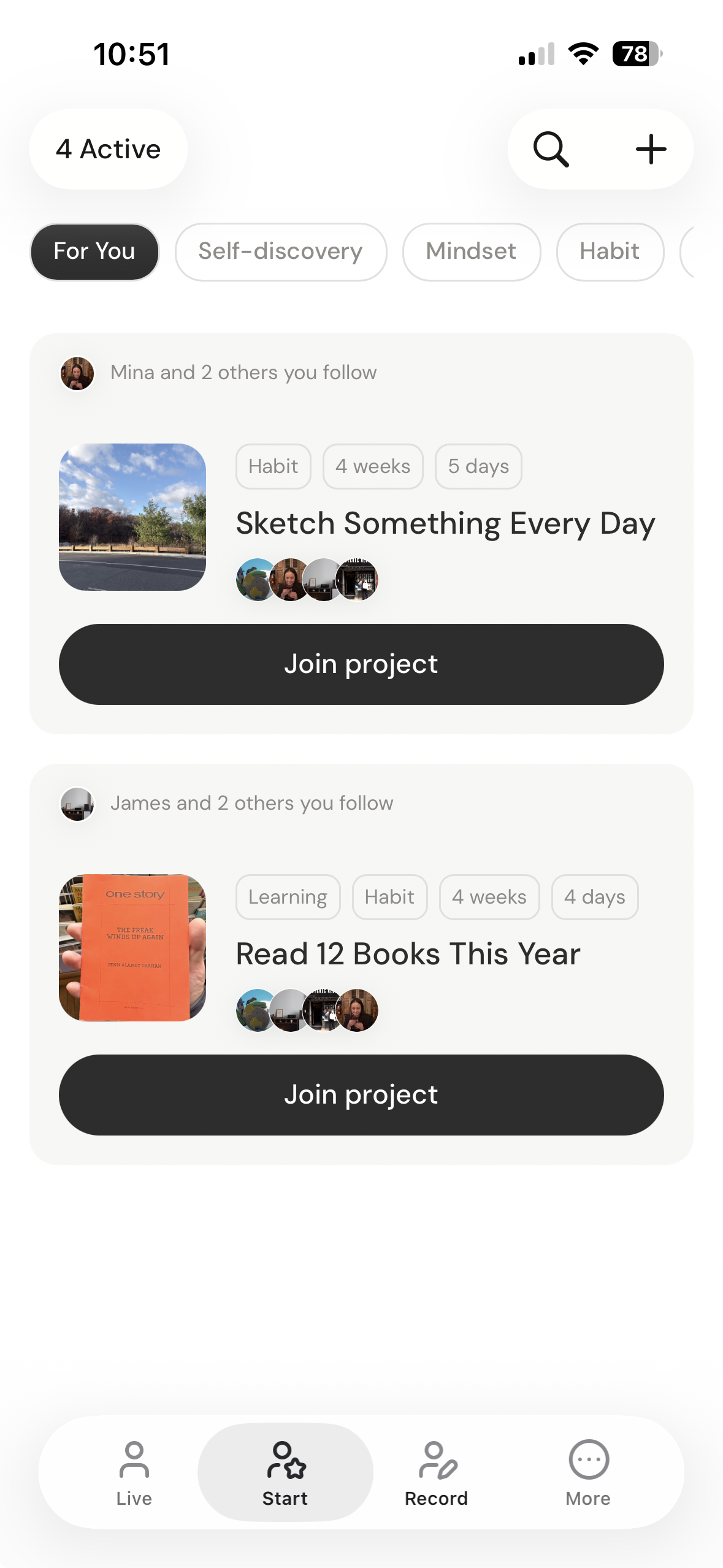The width and height of the screenshot is (723, 1568).
Task: Open the Sketch Something Every Day card image
Action: (x=132, y=517)
